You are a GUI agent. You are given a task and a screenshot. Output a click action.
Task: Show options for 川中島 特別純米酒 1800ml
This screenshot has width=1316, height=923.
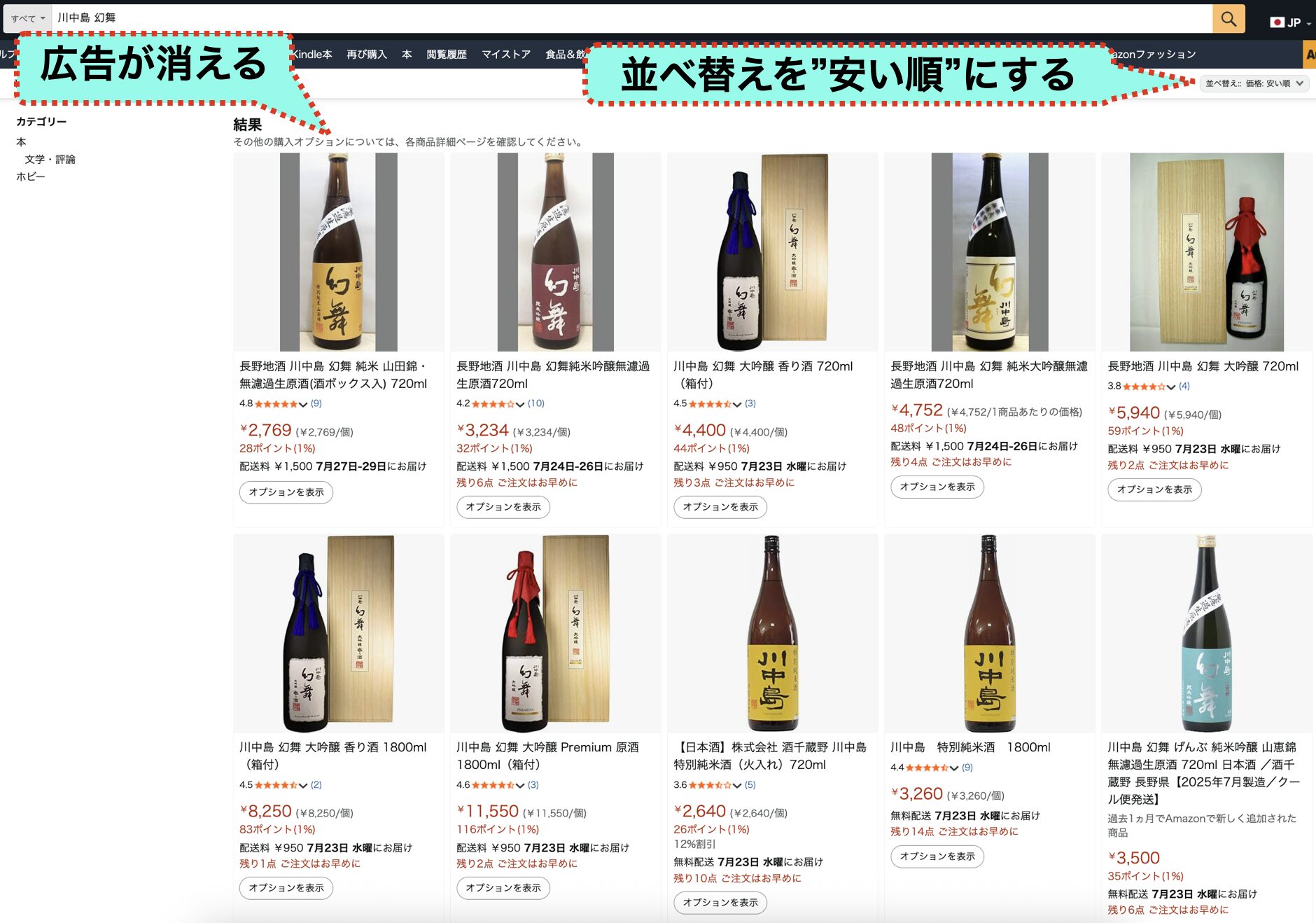tap(937, 856)
